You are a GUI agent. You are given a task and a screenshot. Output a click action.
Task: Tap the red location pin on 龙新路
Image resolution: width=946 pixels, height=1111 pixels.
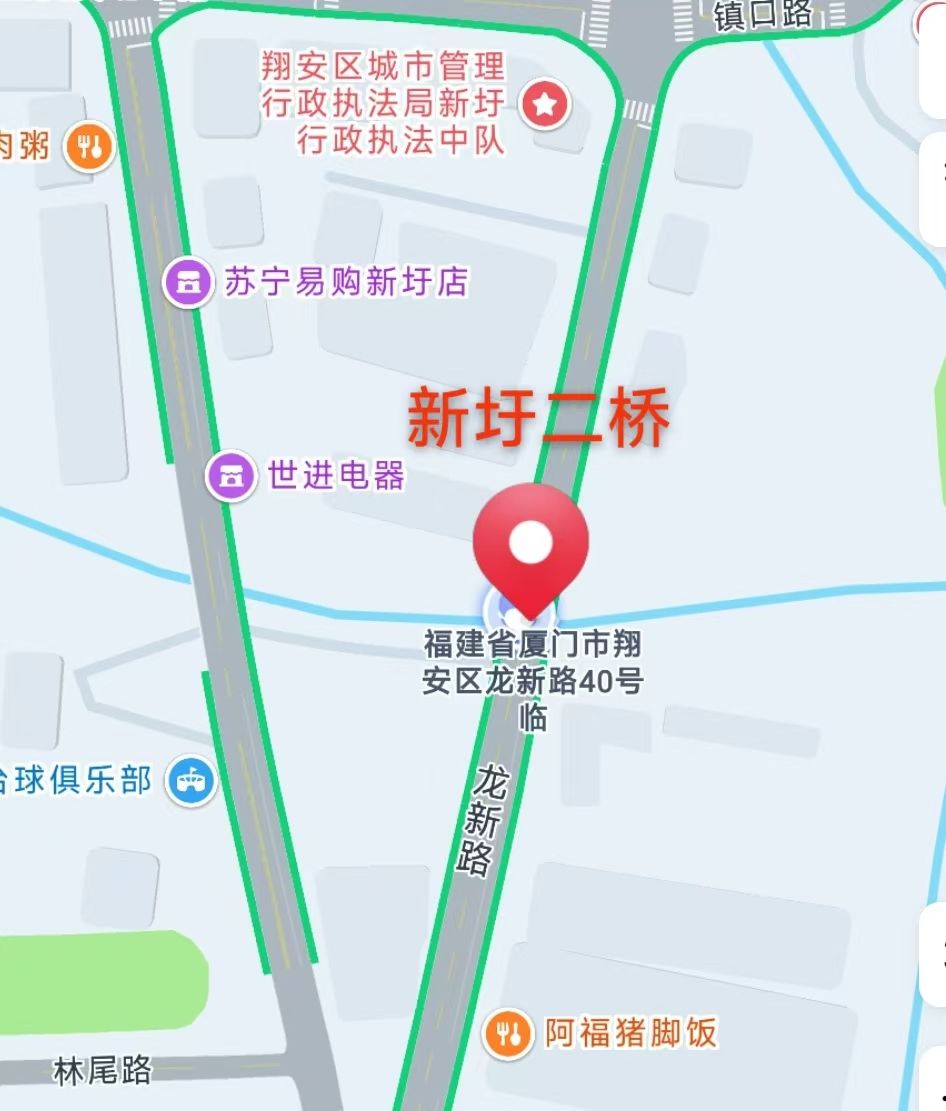tap(531, 545)
